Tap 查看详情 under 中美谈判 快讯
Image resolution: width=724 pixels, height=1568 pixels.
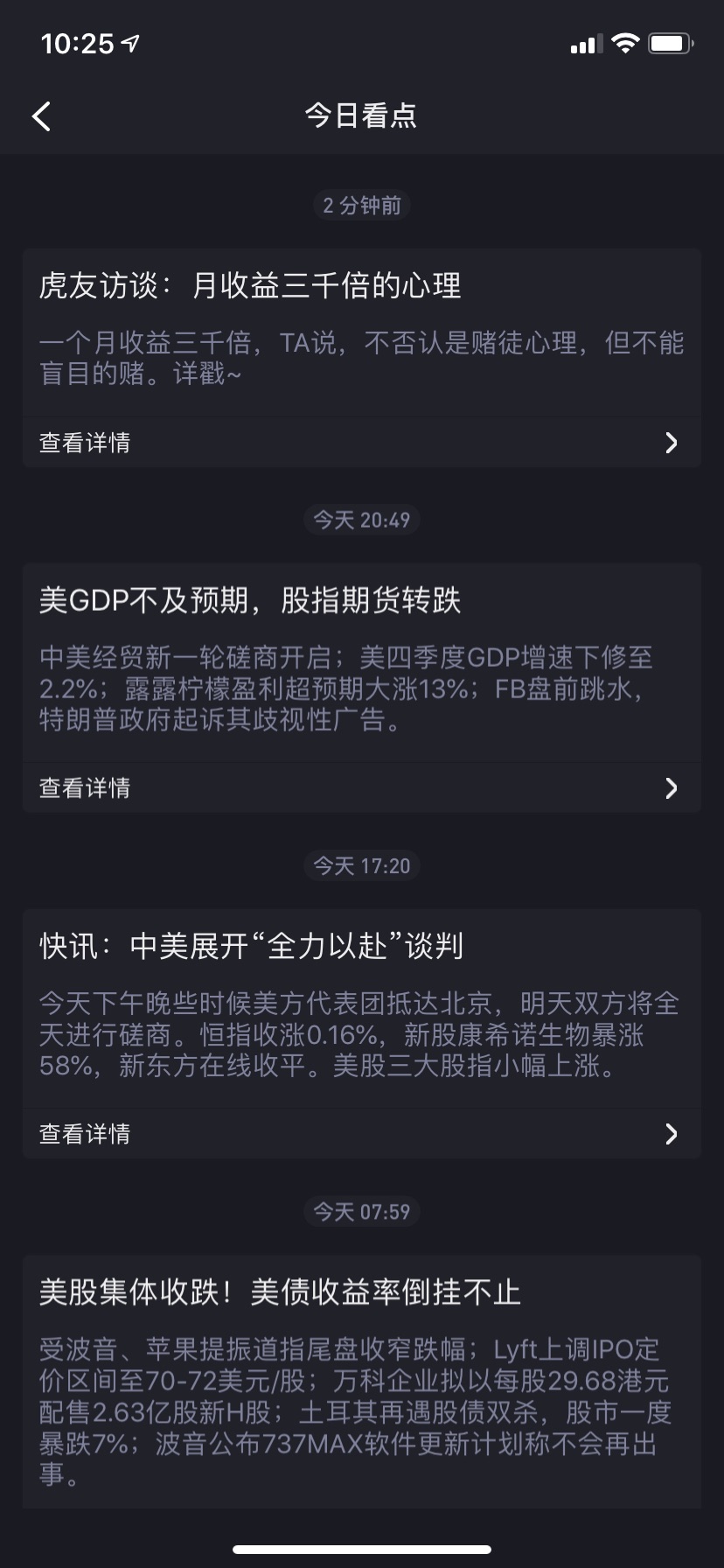click(362, 1134)
